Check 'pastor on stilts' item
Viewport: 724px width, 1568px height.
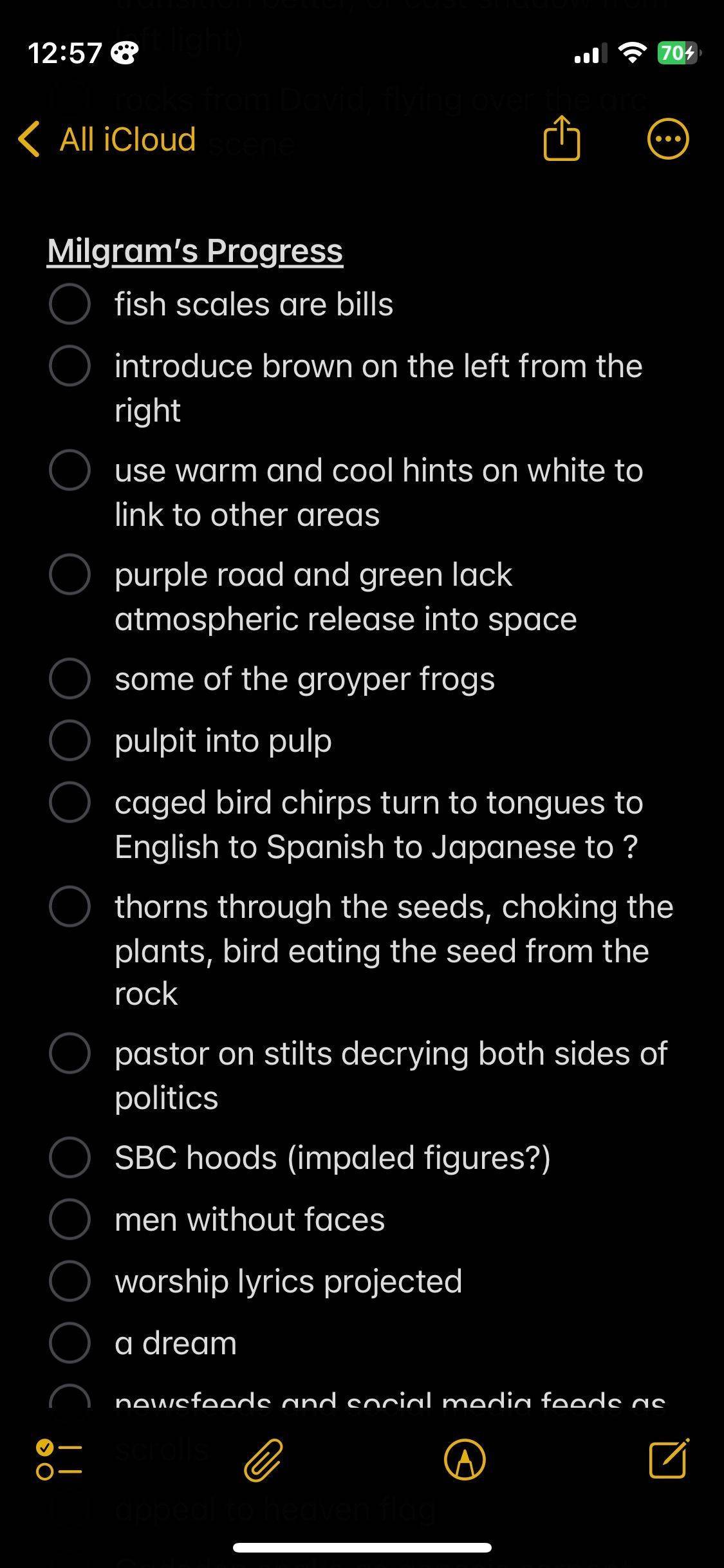pos(70,1053)
